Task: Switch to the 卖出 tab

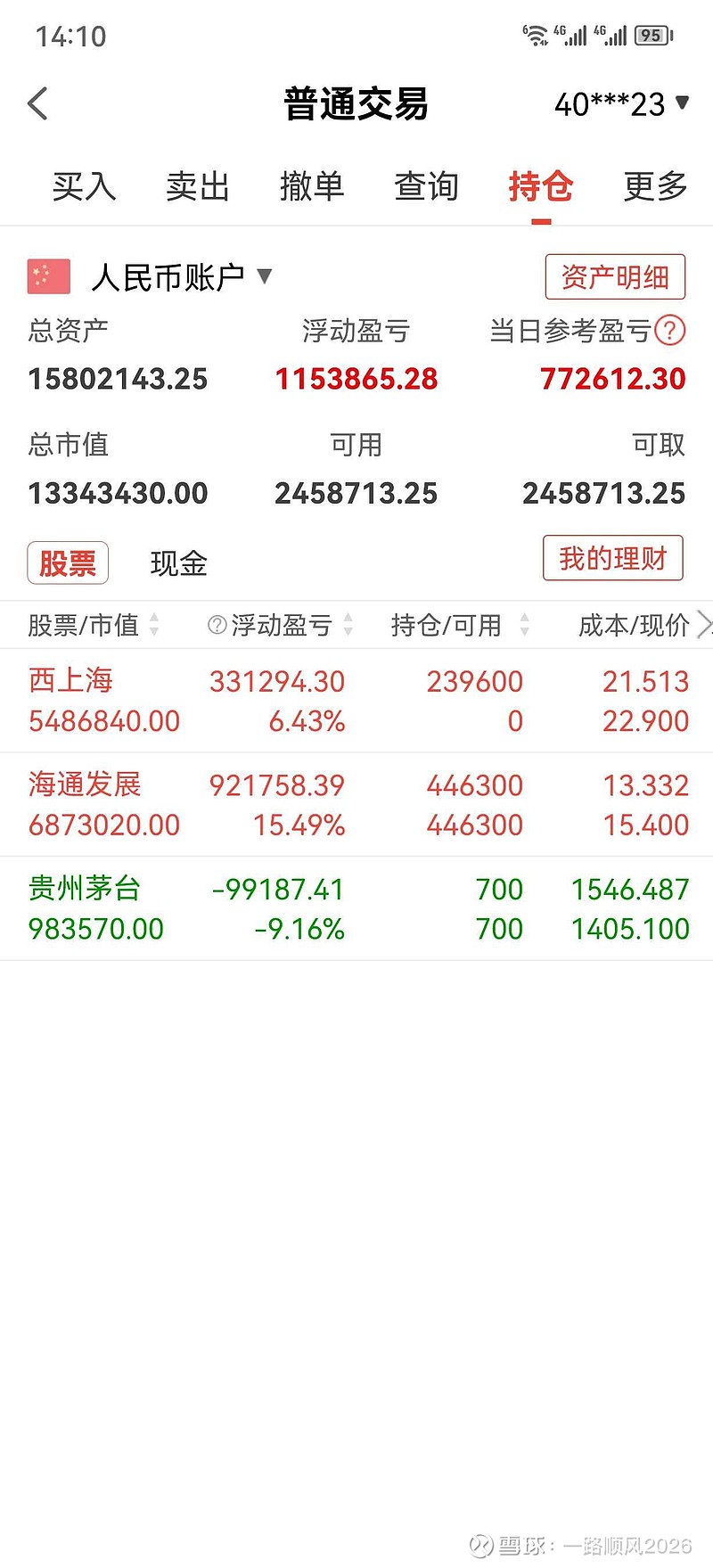Action: pos(198,186)
